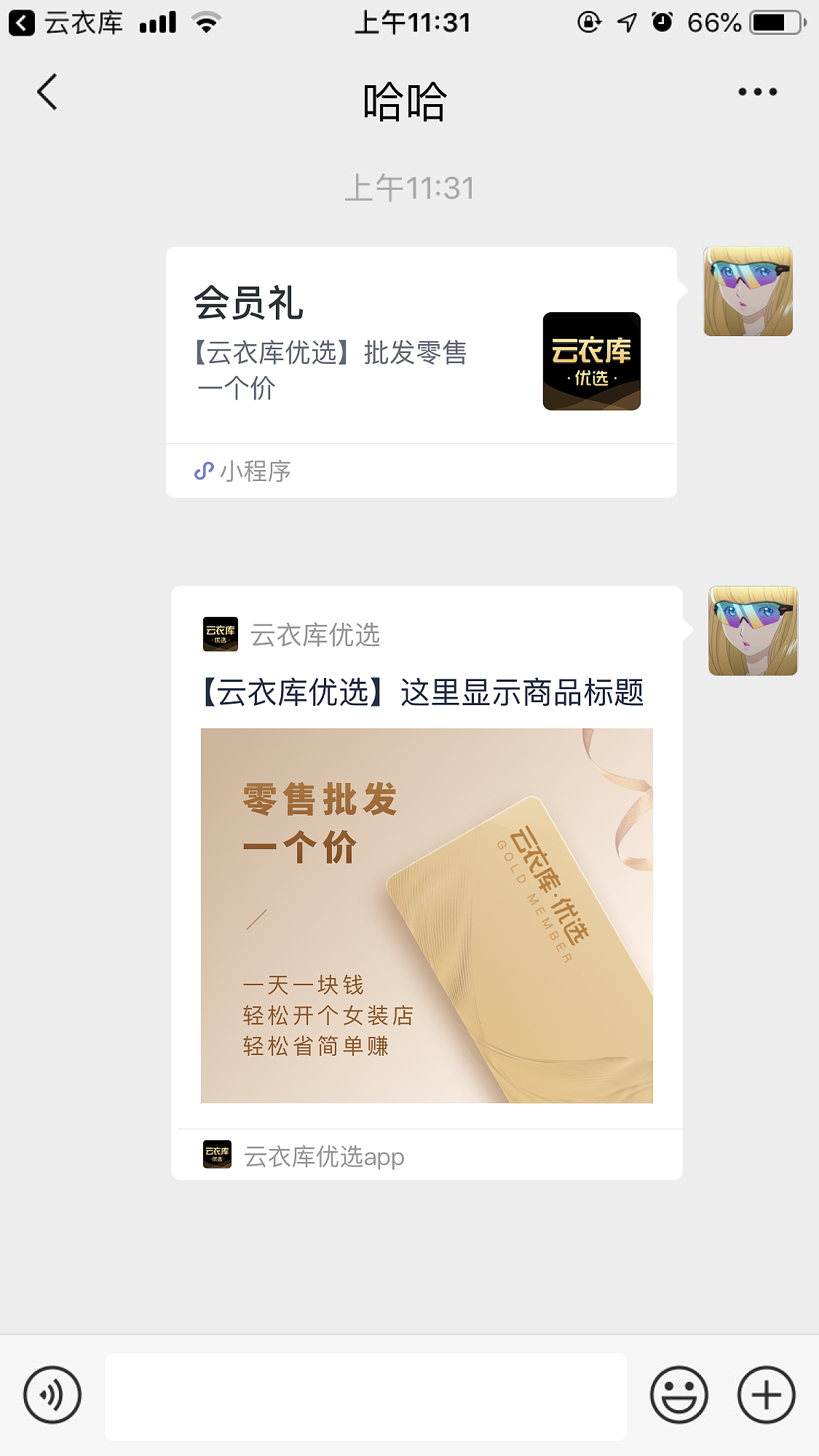
Task: Open the three-dot chat options menu
Action: coord(751,92)
